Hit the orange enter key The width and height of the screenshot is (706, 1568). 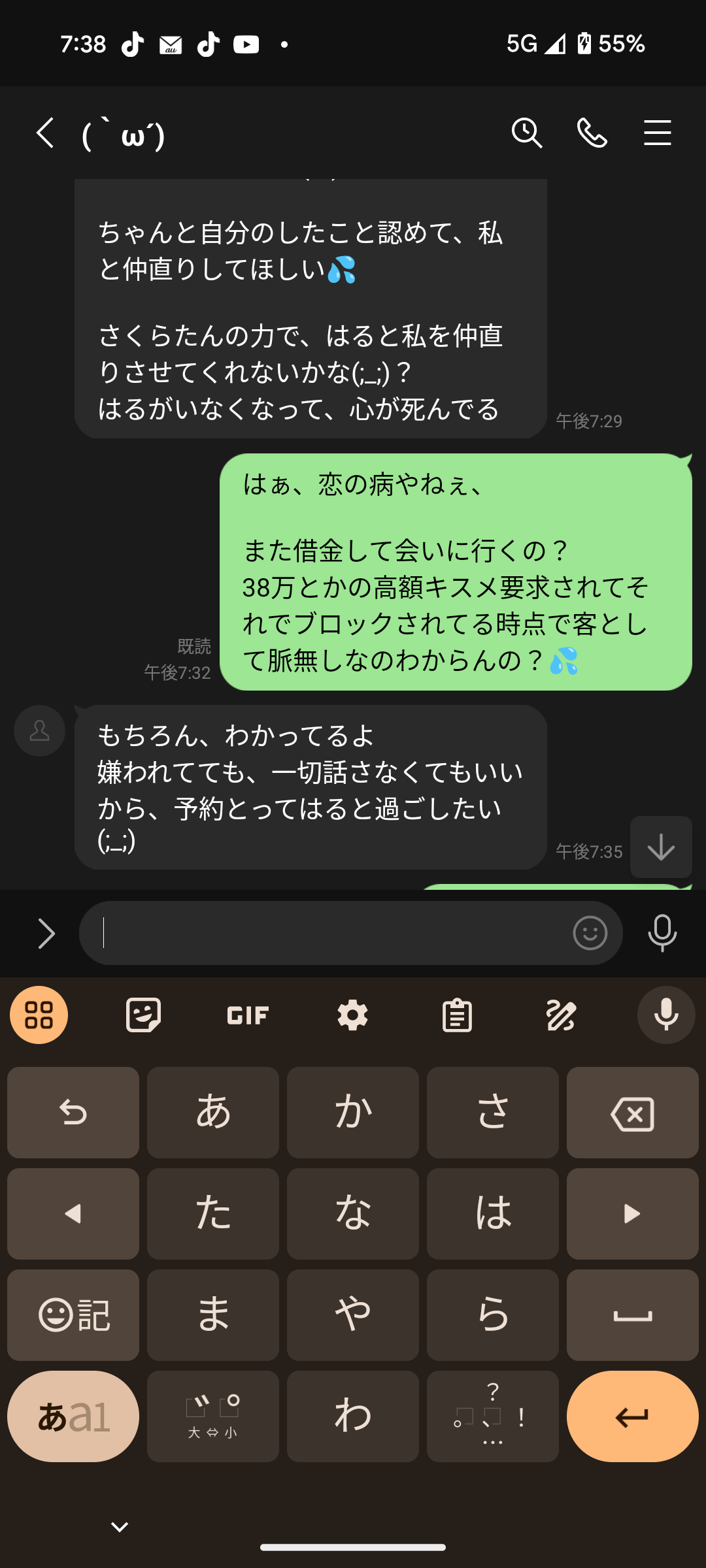coord(632,1416)
